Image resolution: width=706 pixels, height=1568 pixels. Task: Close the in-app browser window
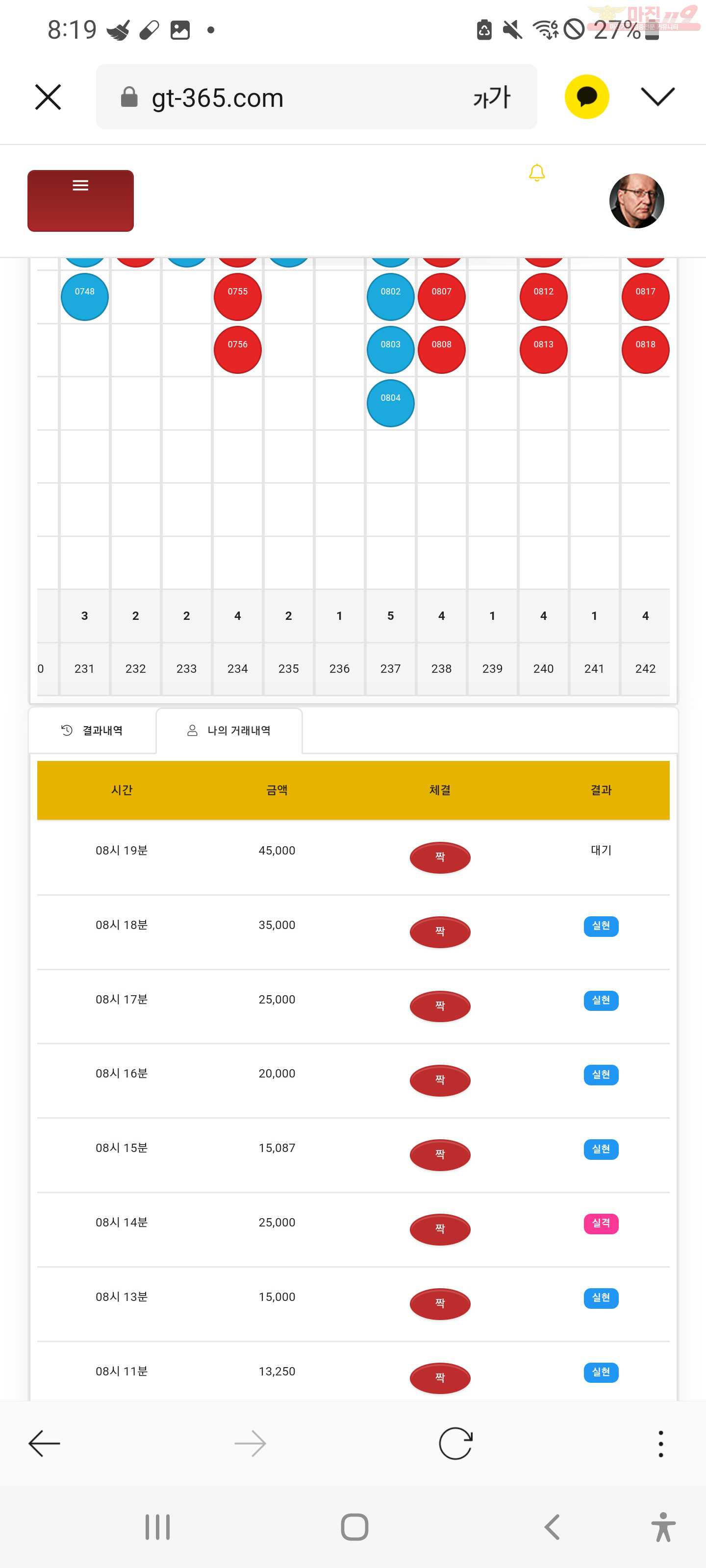coord(48,98)
